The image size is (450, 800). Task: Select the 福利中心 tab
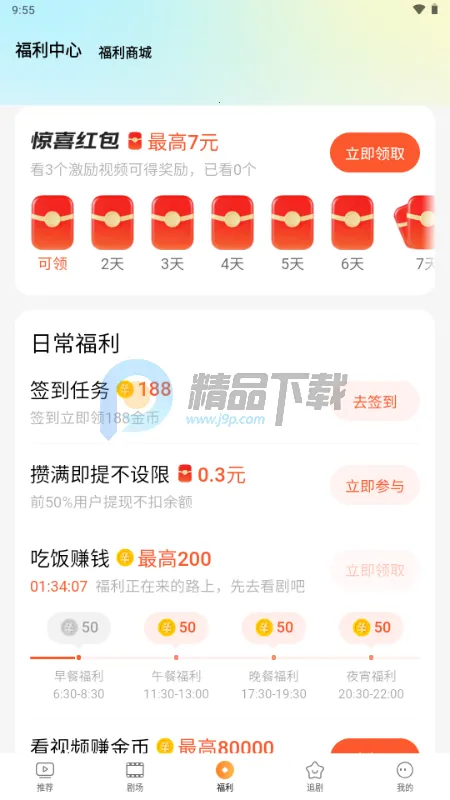click(x=48, y=51)
